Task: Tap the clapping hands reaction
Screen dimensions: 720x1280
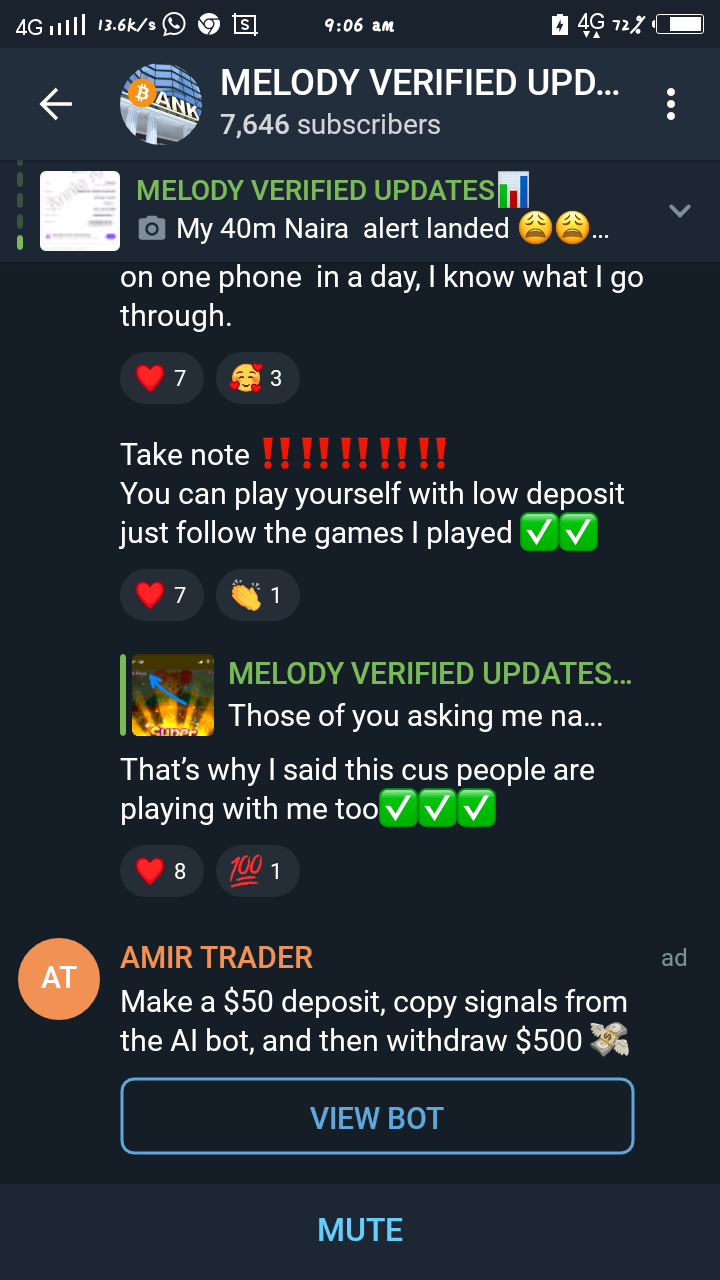Action: 257,596
